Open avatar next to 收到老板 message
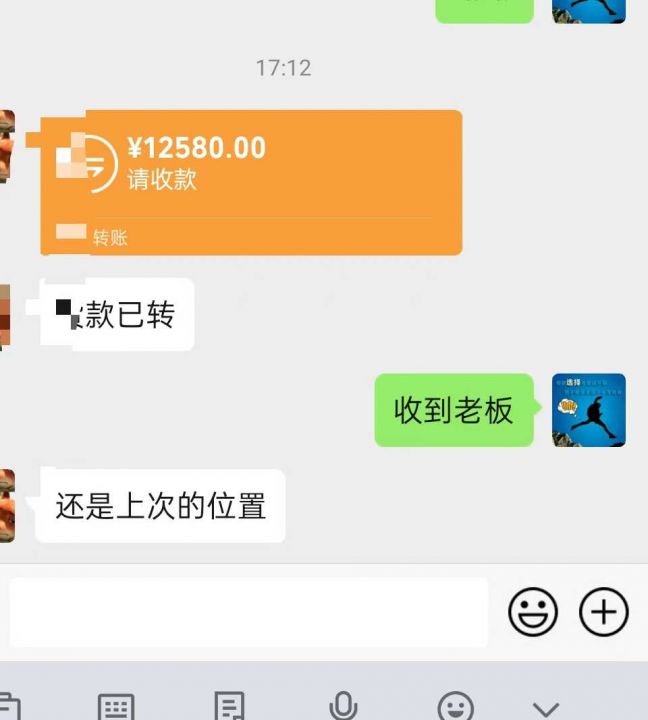 point(588,410)
